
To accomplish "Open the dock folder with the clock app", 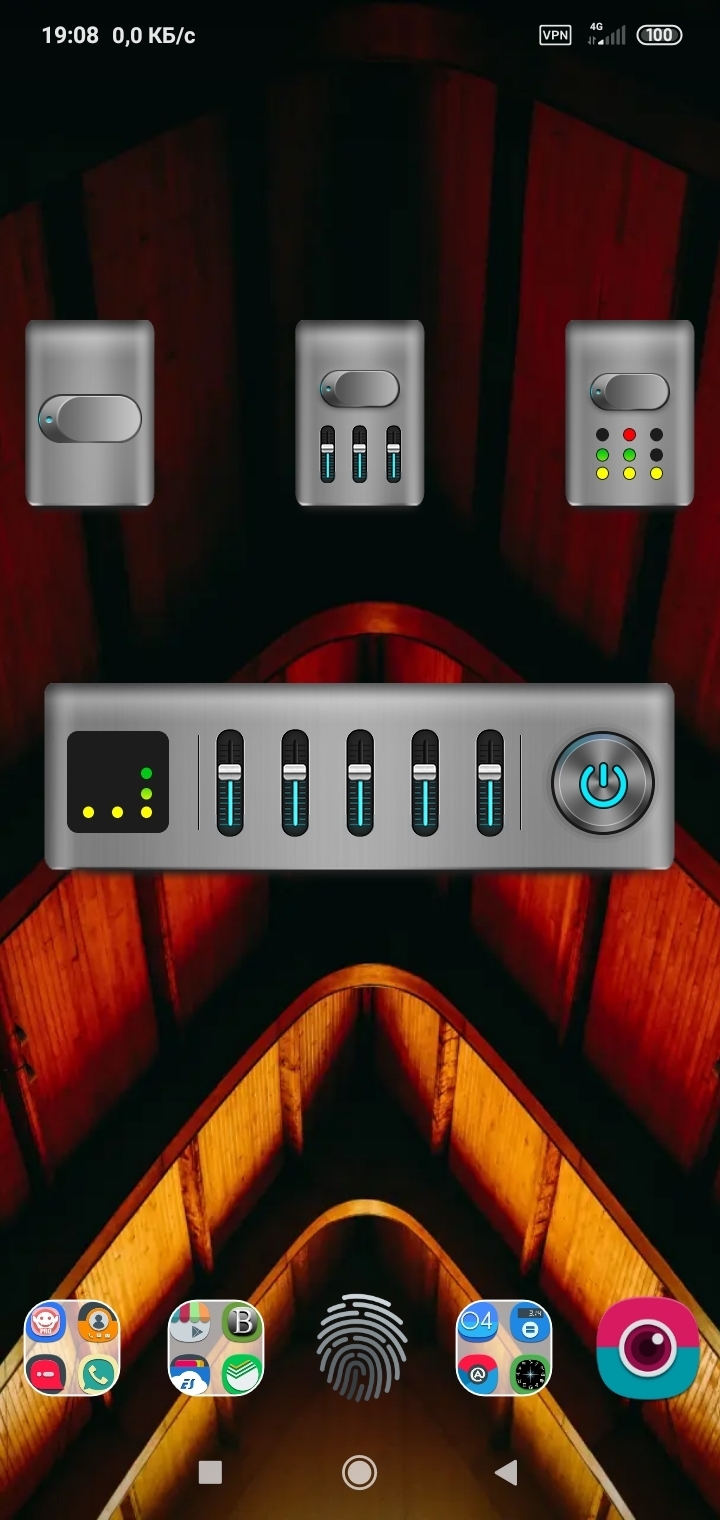I will tap(504, 1348).
